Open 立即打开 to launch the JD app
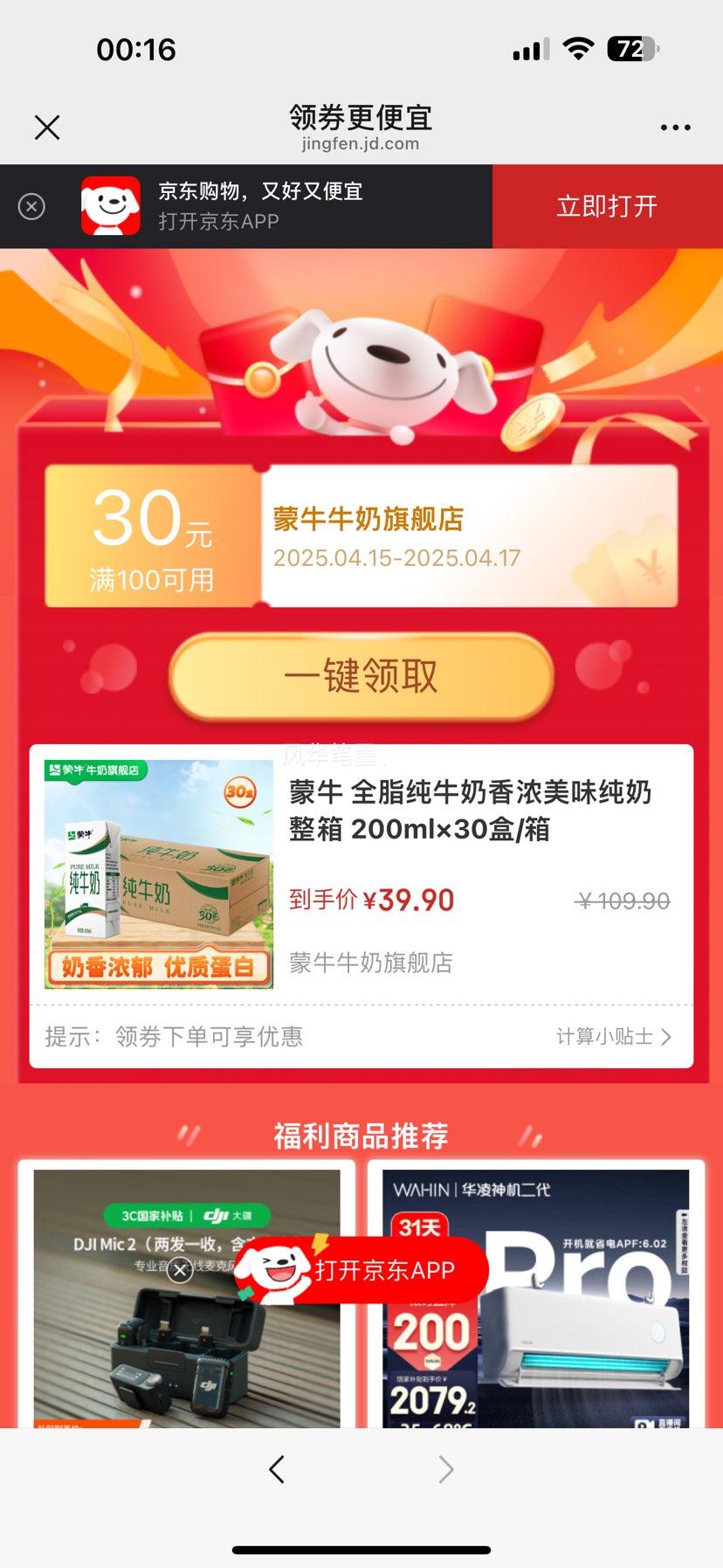The height and width of the screenshot is (1568, 723). [x=608, y=207]
